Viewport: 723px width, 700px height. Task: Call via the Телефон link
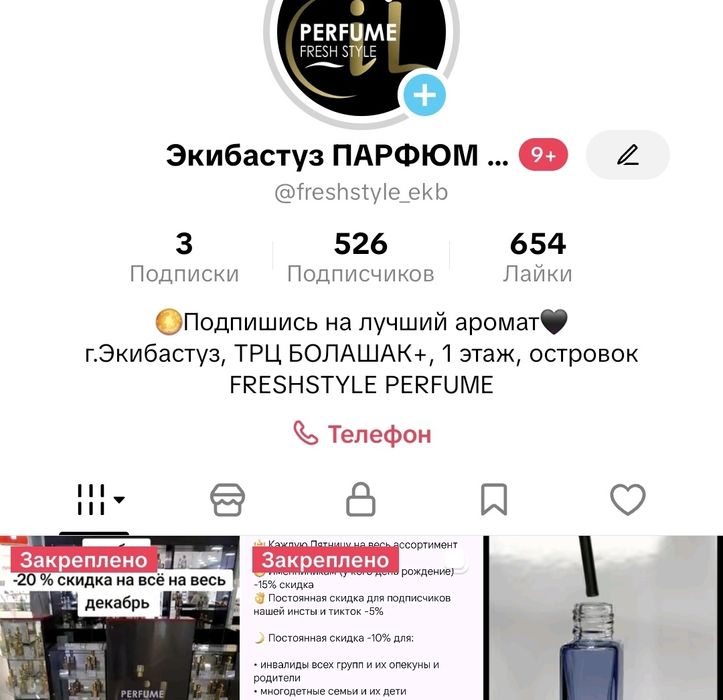pos(361,434)
